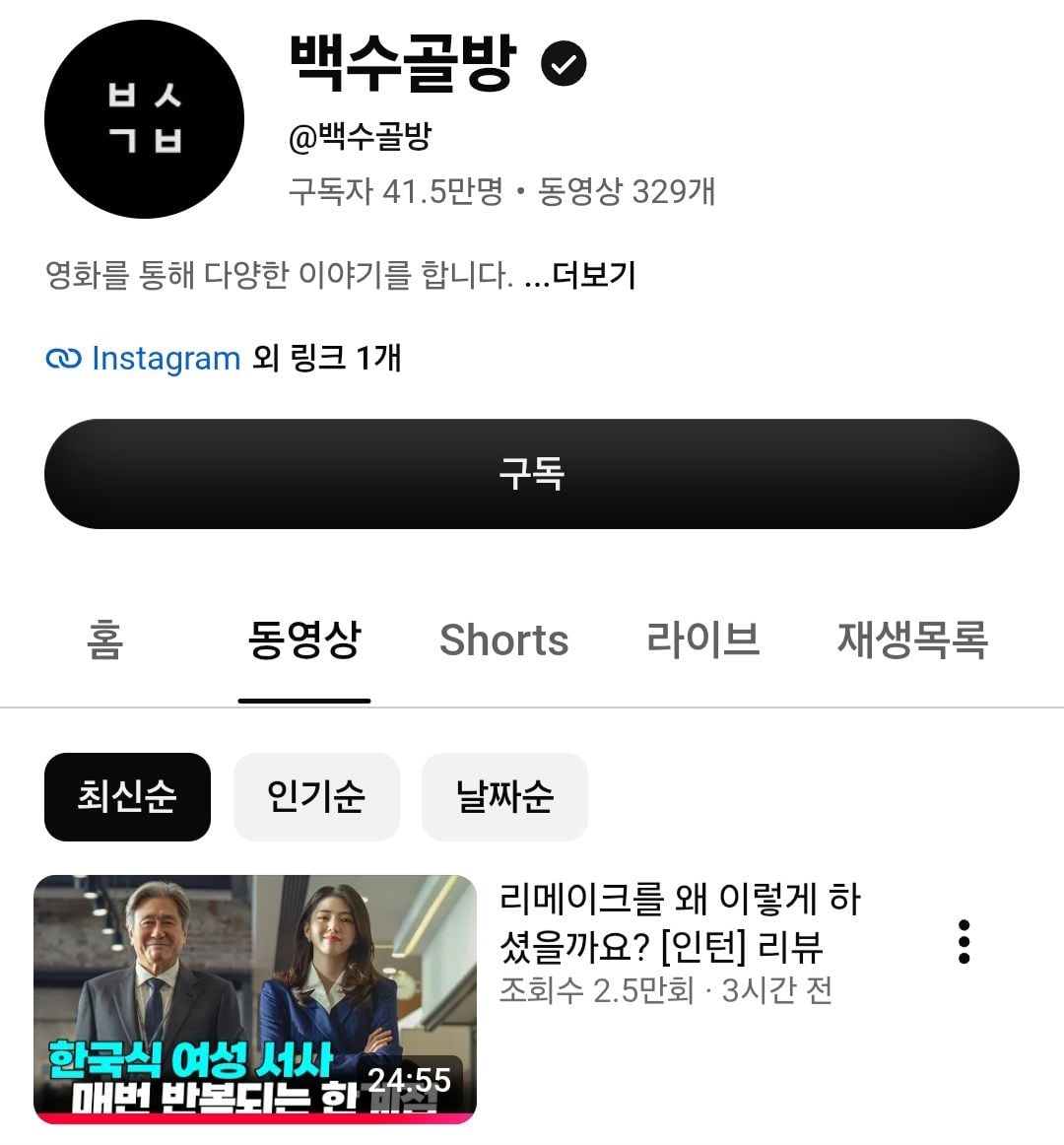Go to the 재생목록 tab
Viewport: 1064px width, 1145px height.
click(913, 640)
